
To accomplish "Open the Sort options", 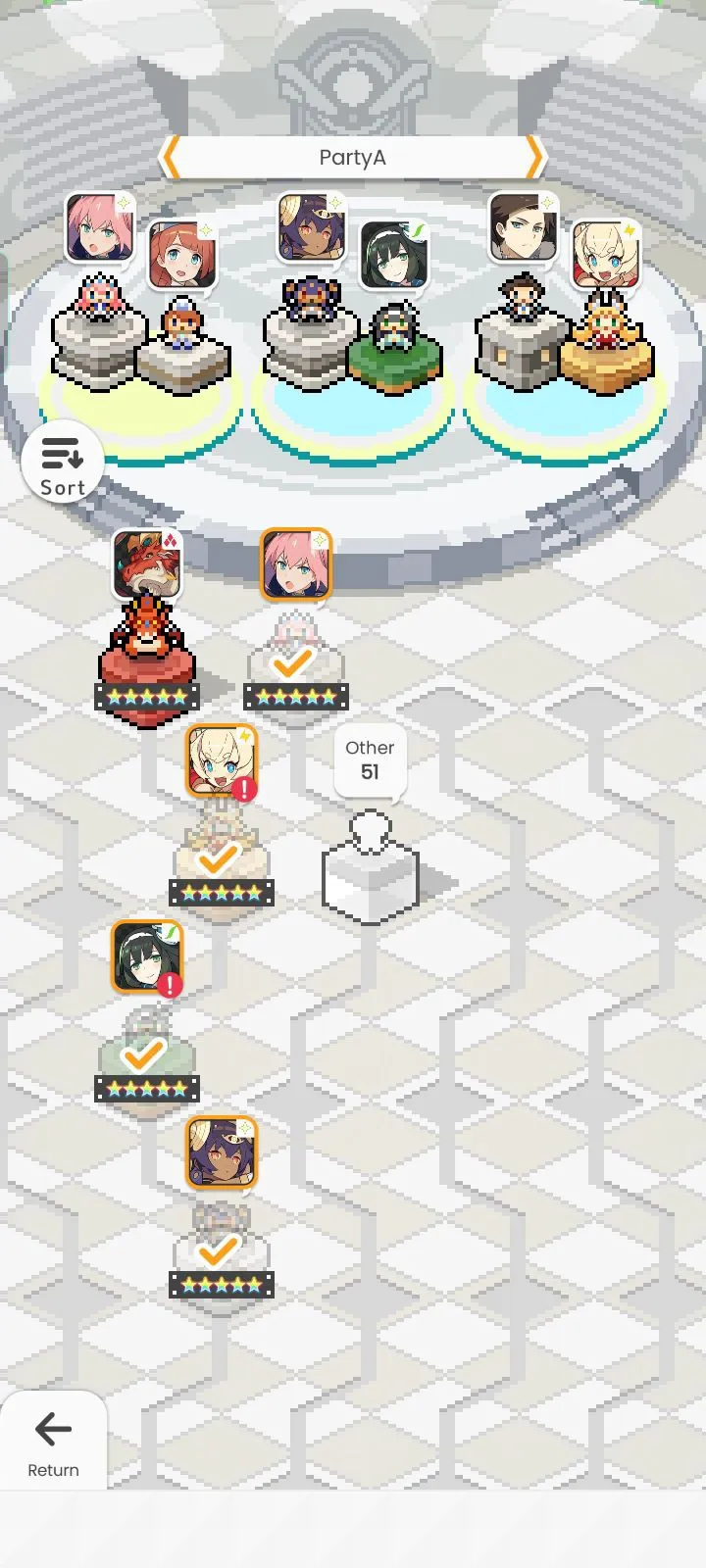I will [63, 464].
